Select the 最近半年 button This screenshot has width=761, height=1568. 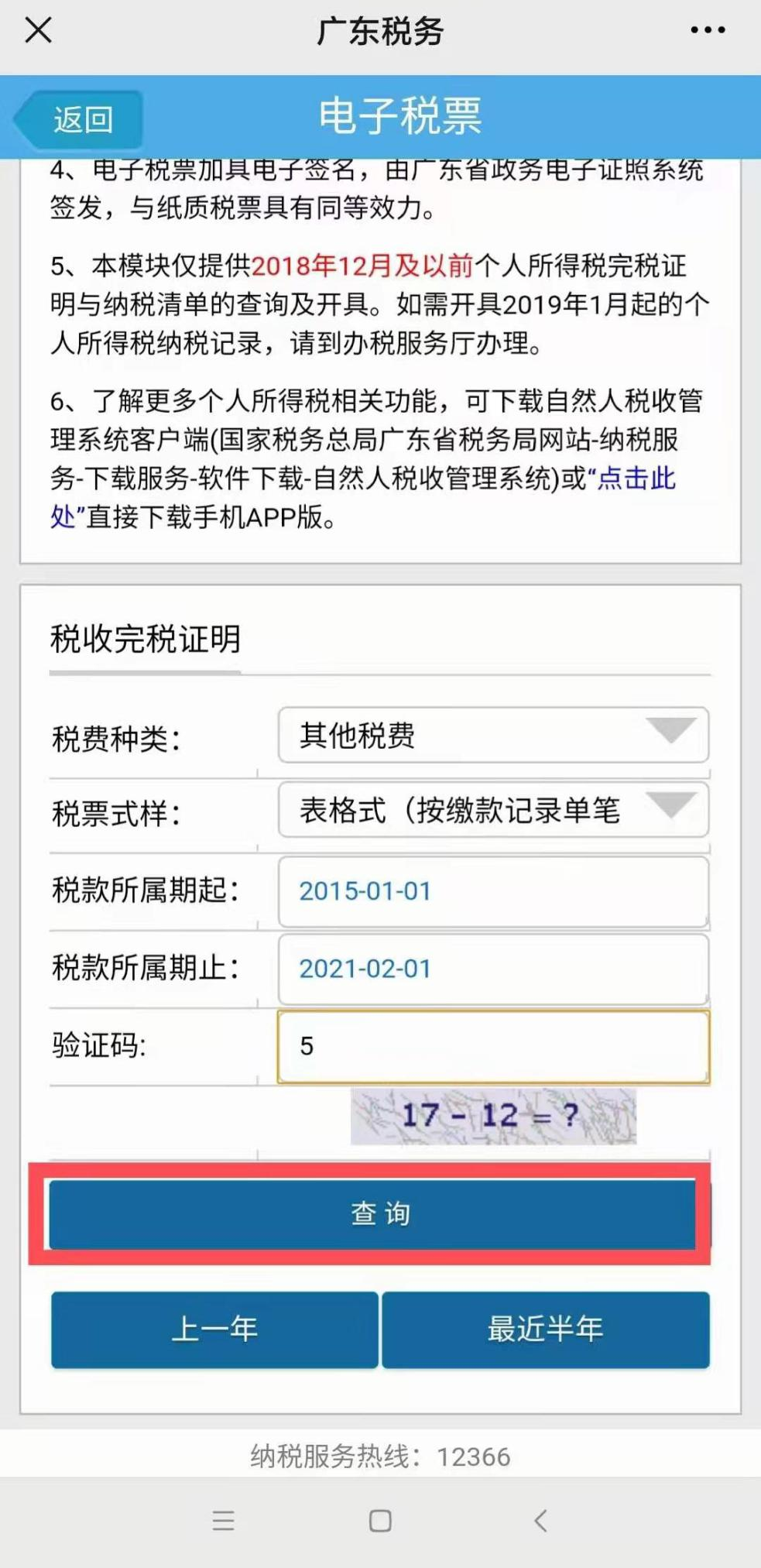(545, 1329)
